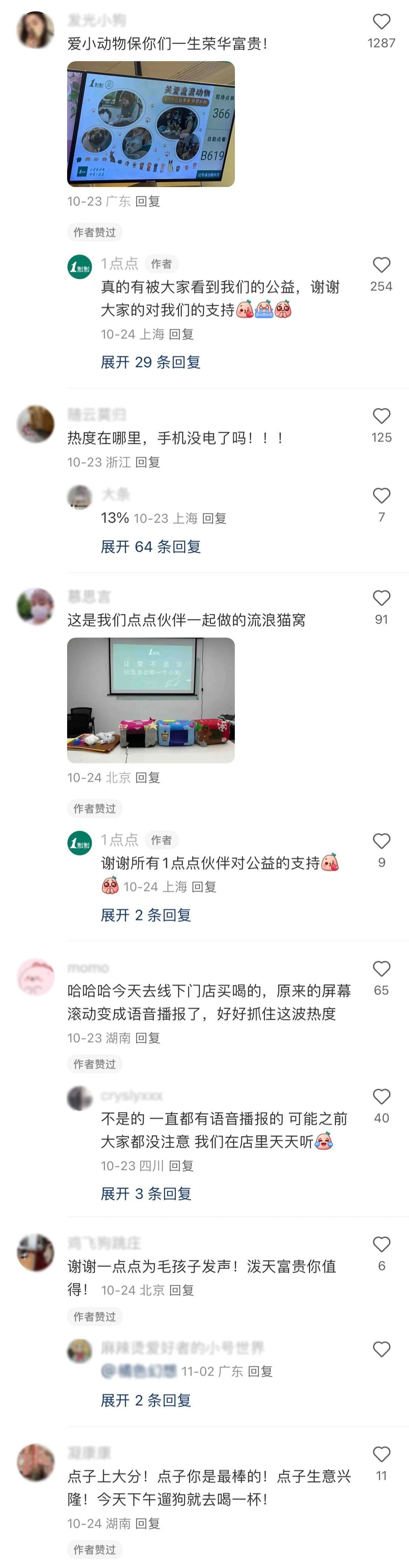Expand 64 replies
The height and width of the screenshot is (1568, 409).
(x=150, y=547)
